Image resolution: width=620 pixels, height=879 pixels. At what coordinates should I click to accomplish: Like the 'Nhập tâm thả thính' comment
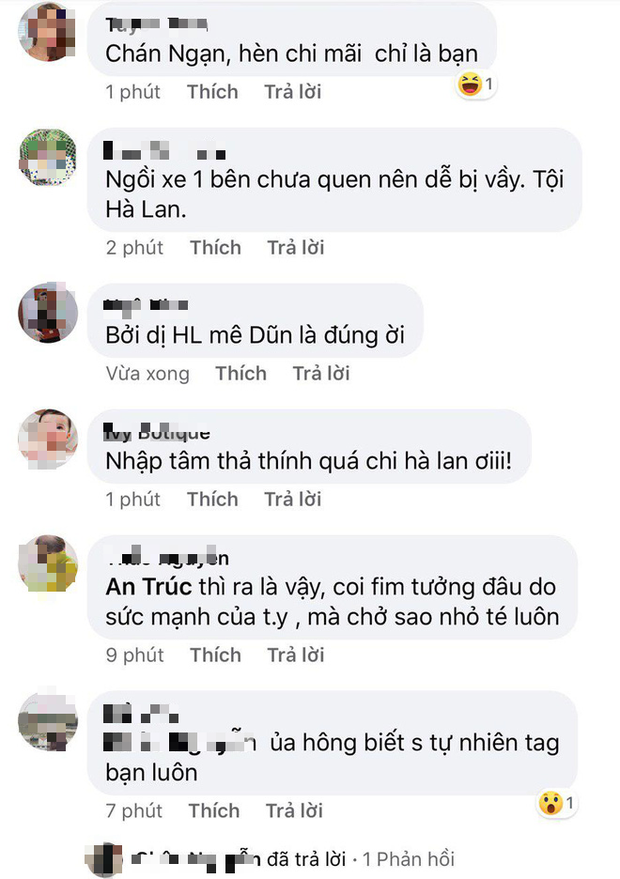click(212, 499)
